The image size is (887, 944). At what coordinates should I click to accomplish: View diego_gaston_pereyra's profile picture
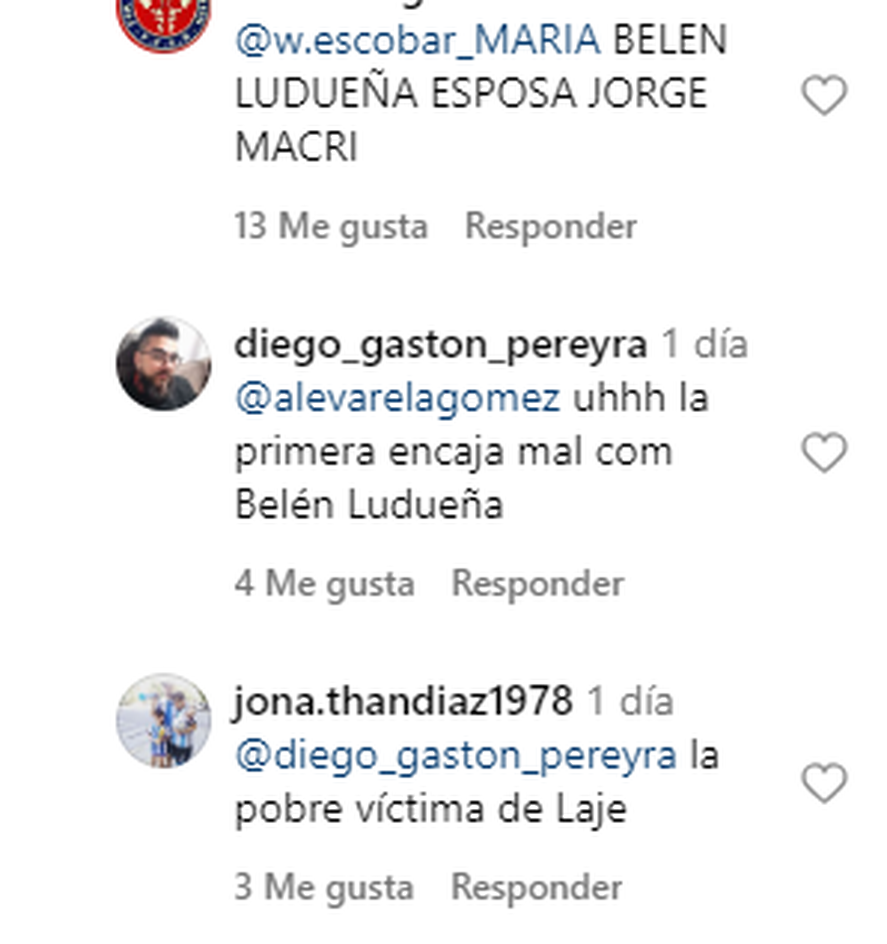163,364
